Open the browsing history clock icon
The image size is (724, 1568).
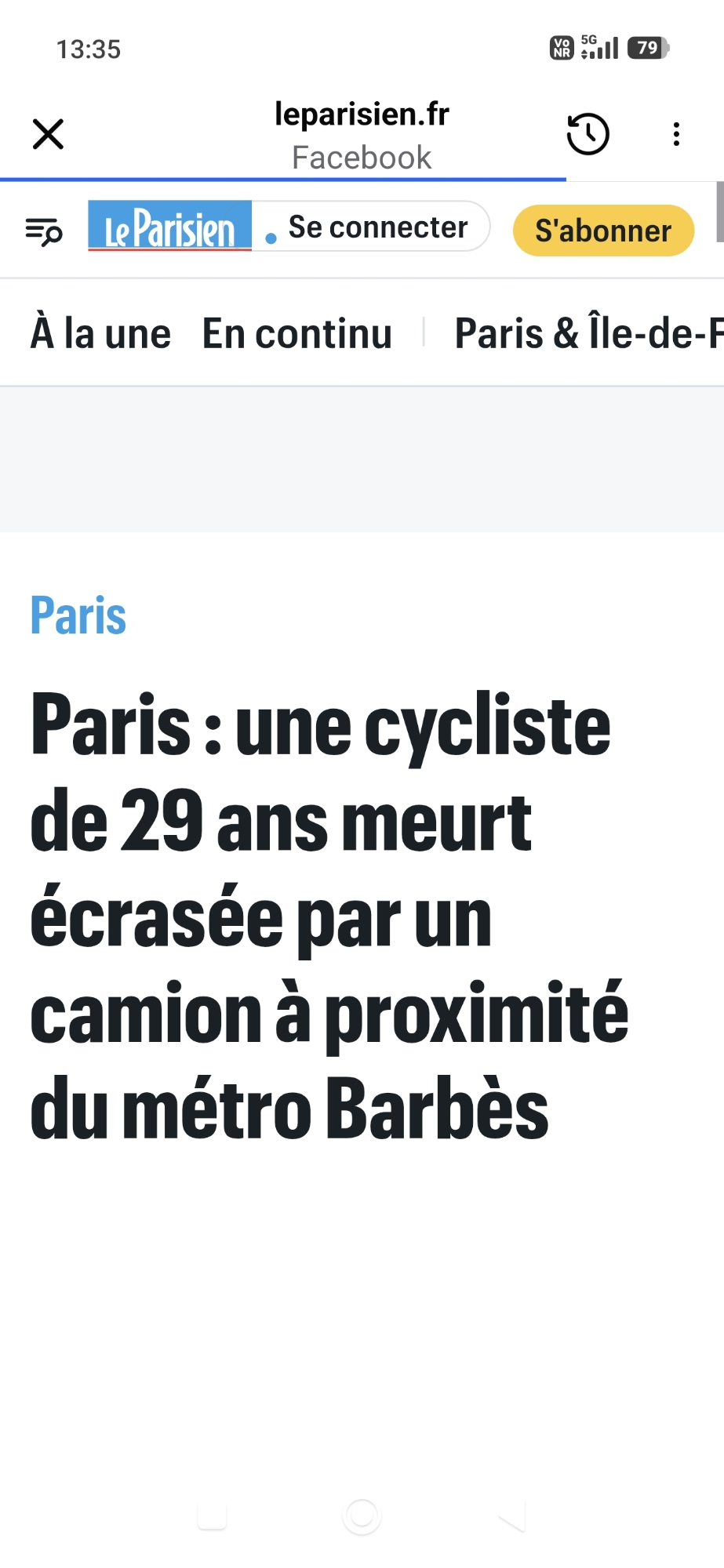(588, 134)
